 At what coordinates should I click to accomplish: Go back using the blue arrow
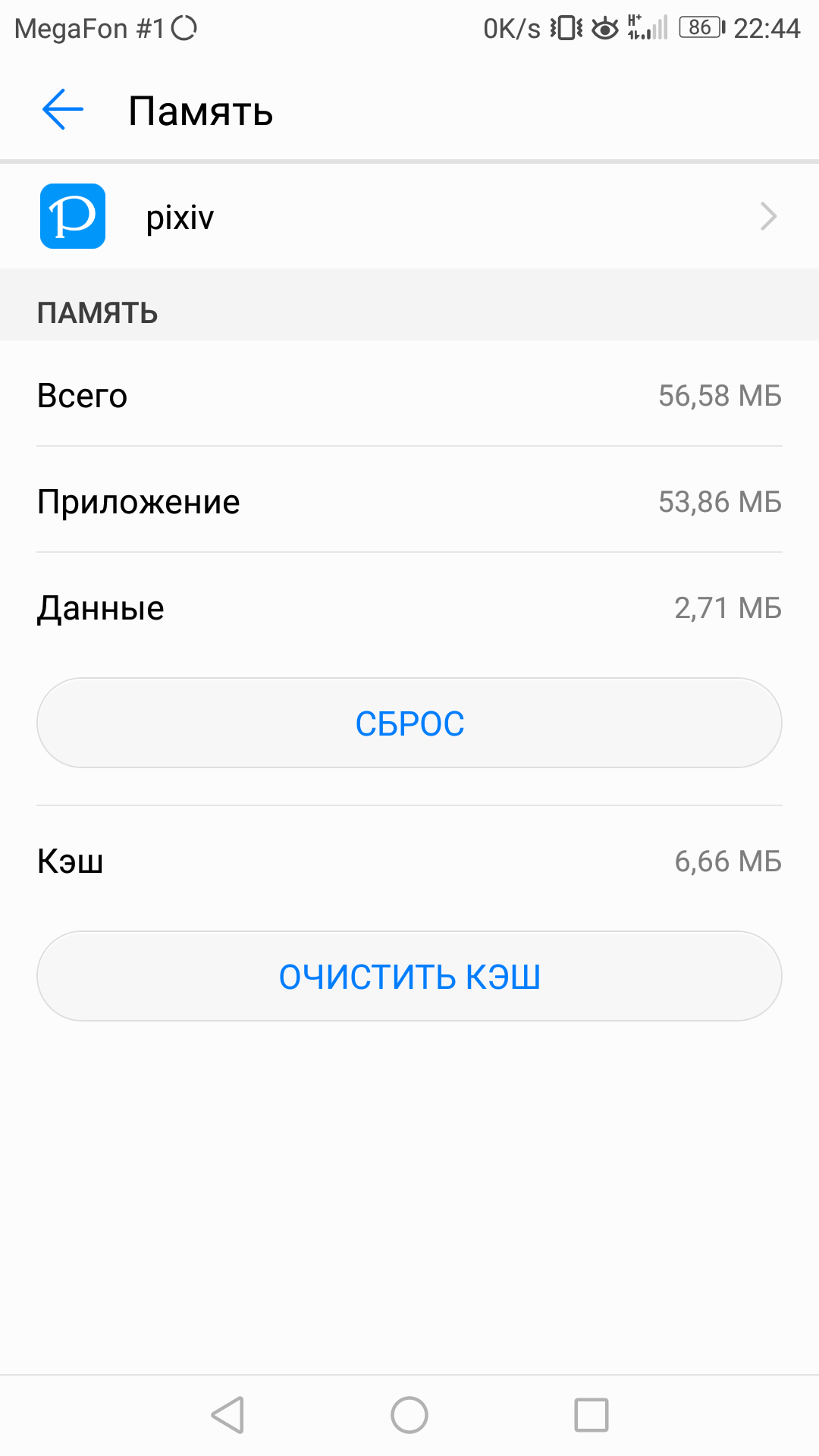pos(63,110)
